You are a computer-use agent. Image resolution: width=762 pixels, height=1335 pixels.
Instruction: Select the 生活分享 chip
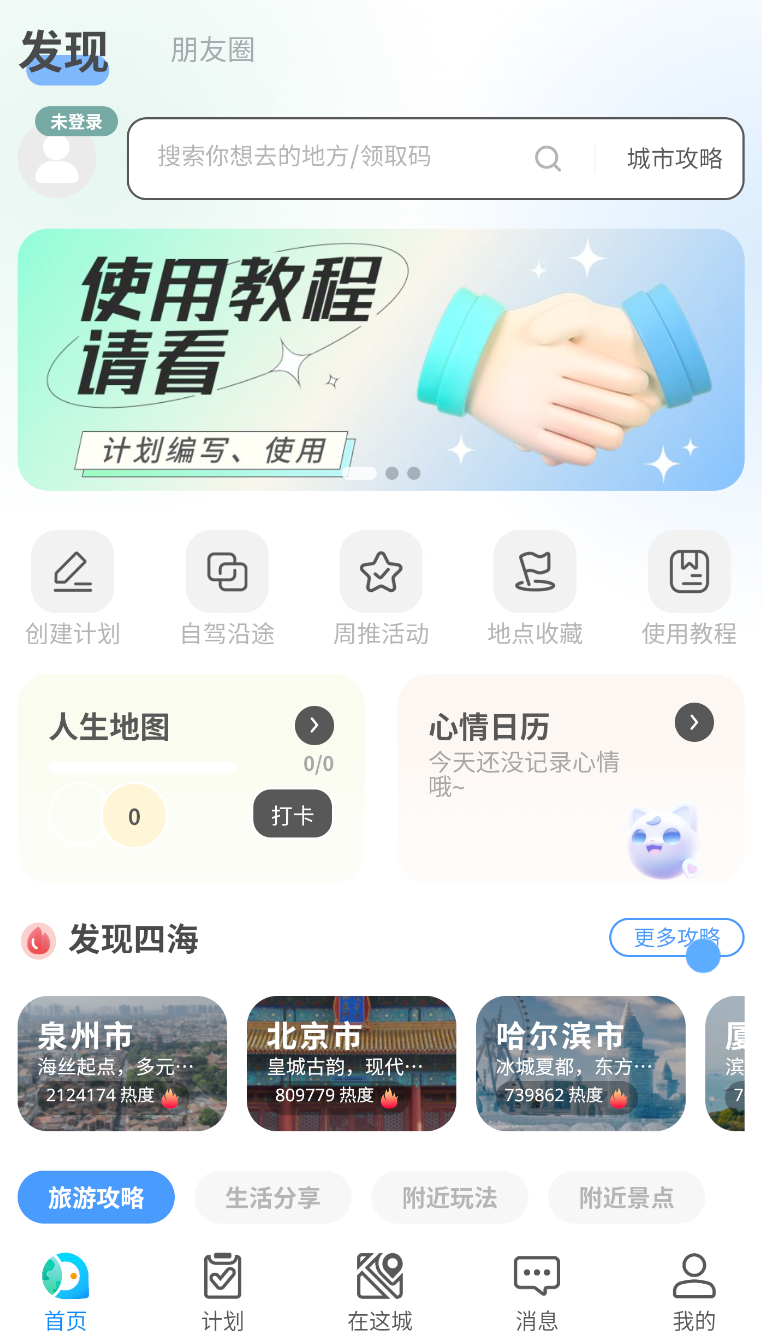coord(273,1197)
